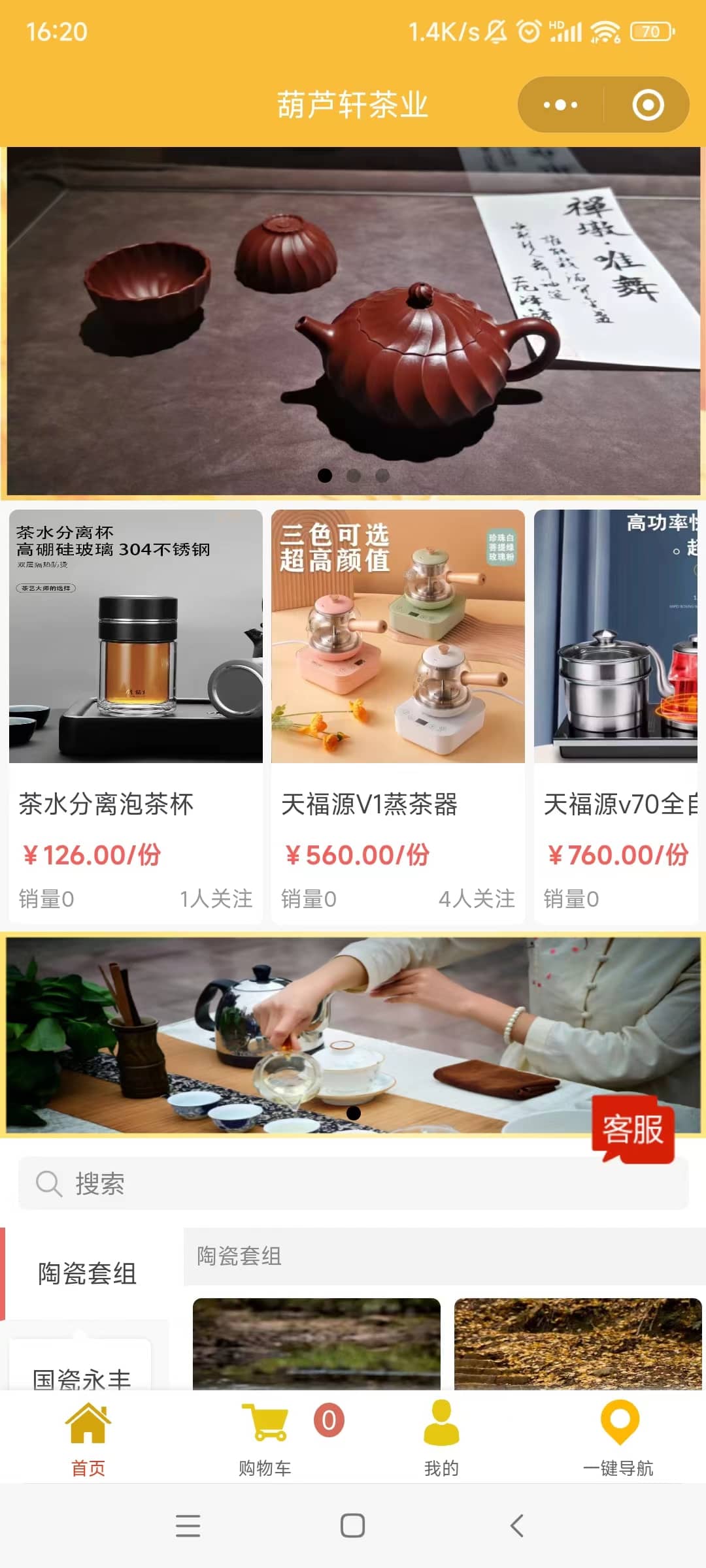Contact 客服 customer service
This screenshot has height=1568, width=706.
pos(632,1129)
